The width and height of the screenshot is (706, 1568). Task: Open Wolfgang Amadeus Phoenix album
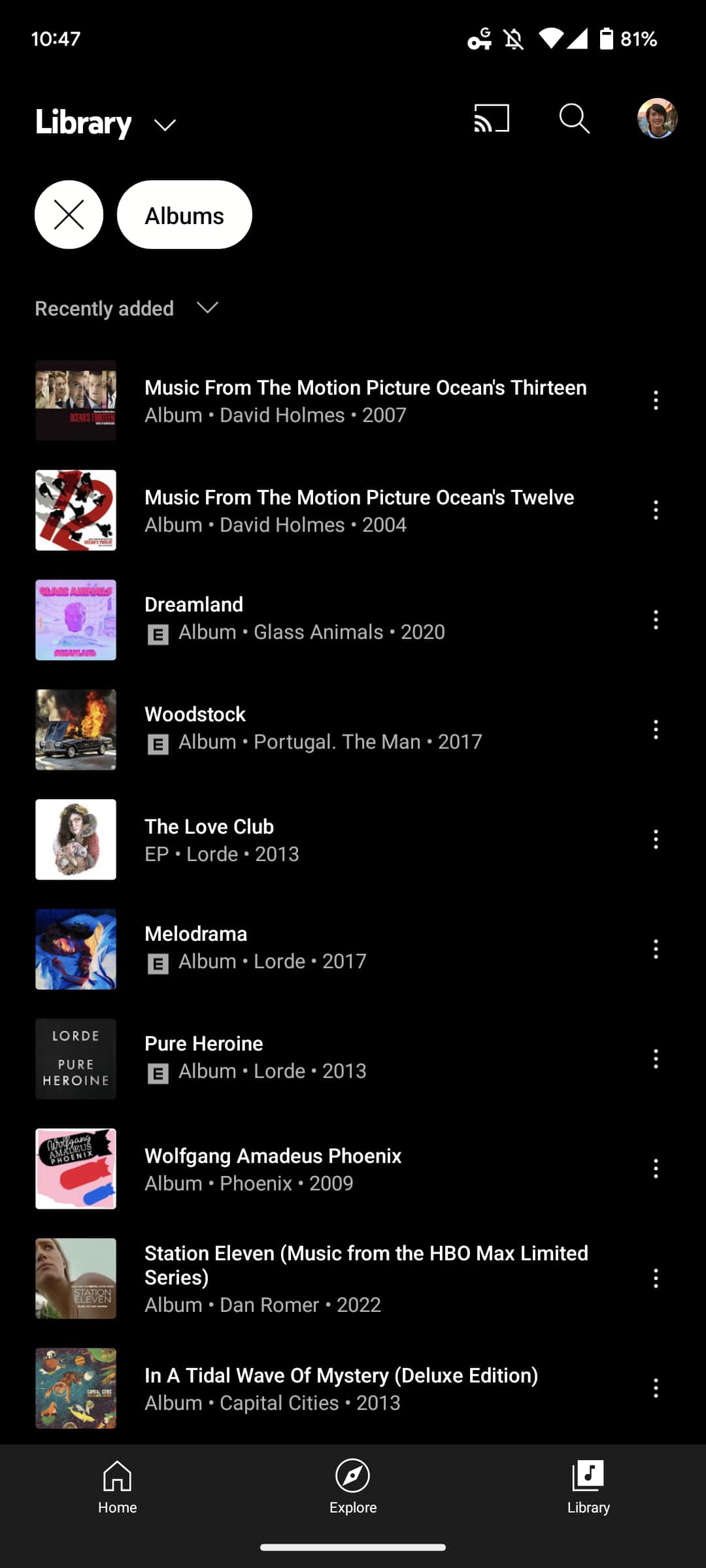273,1169
